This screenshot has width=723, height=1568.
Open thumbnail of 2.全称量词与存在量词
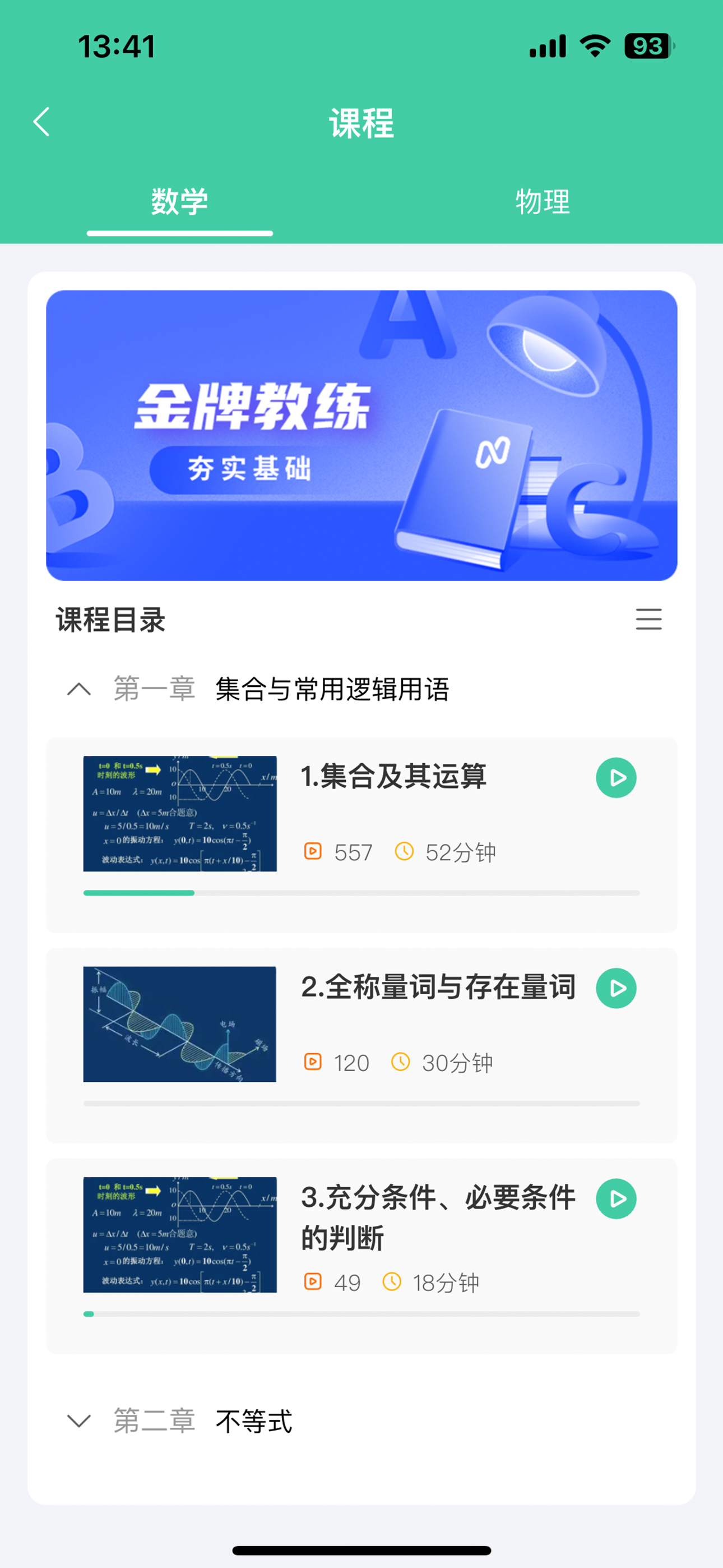pos(180,1024)
